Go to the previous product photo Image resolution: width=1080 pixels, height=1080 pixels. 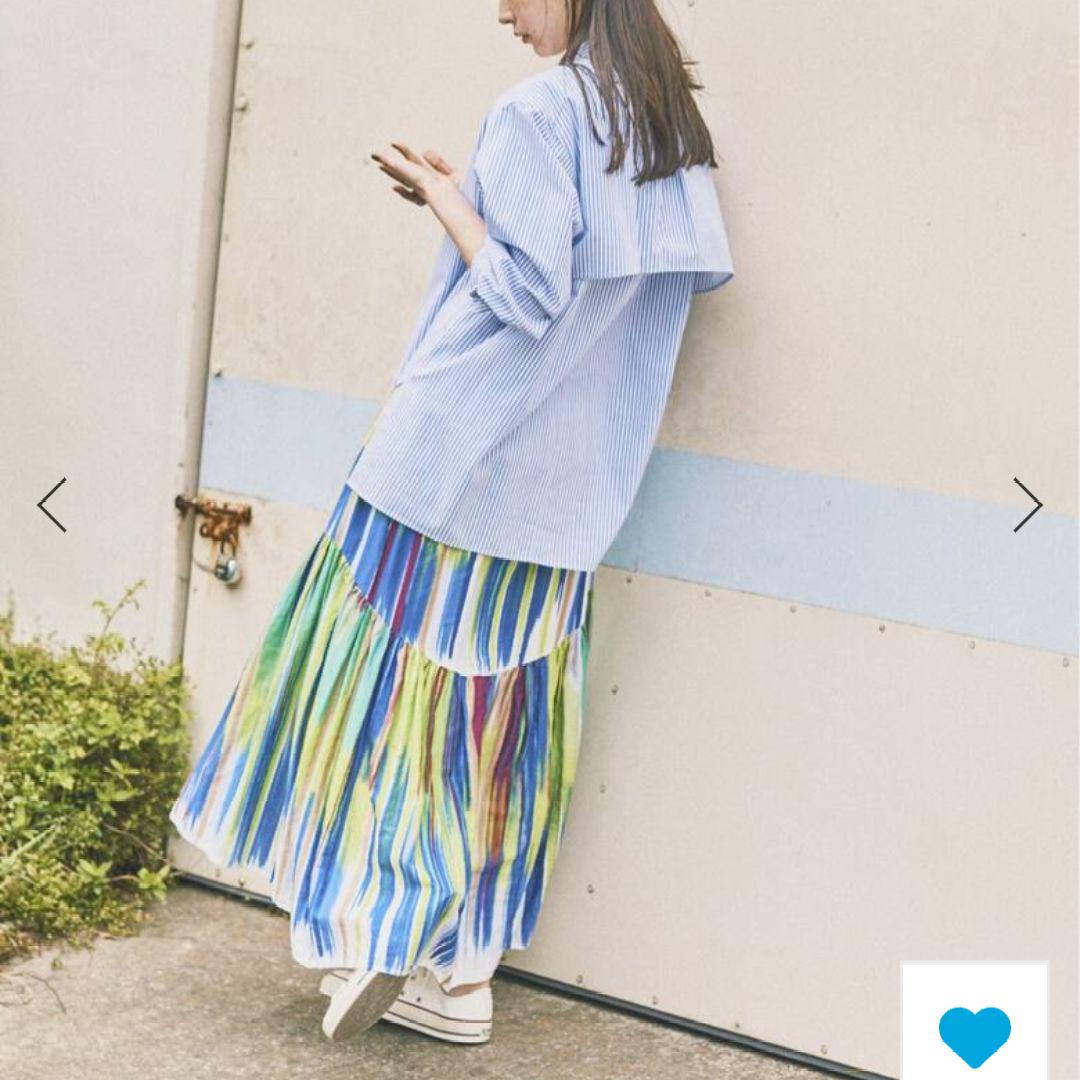[52, 505]
